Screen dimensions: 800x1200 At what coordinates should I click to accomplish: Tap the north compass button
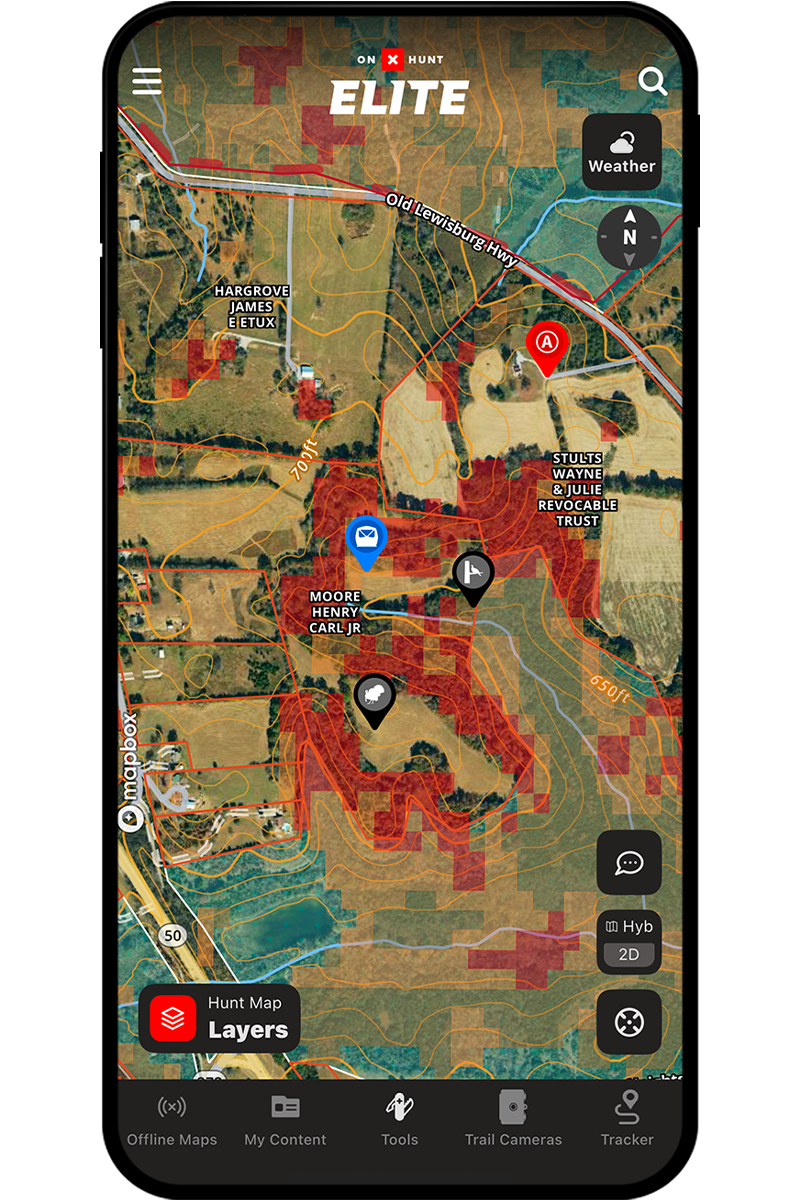629,238
